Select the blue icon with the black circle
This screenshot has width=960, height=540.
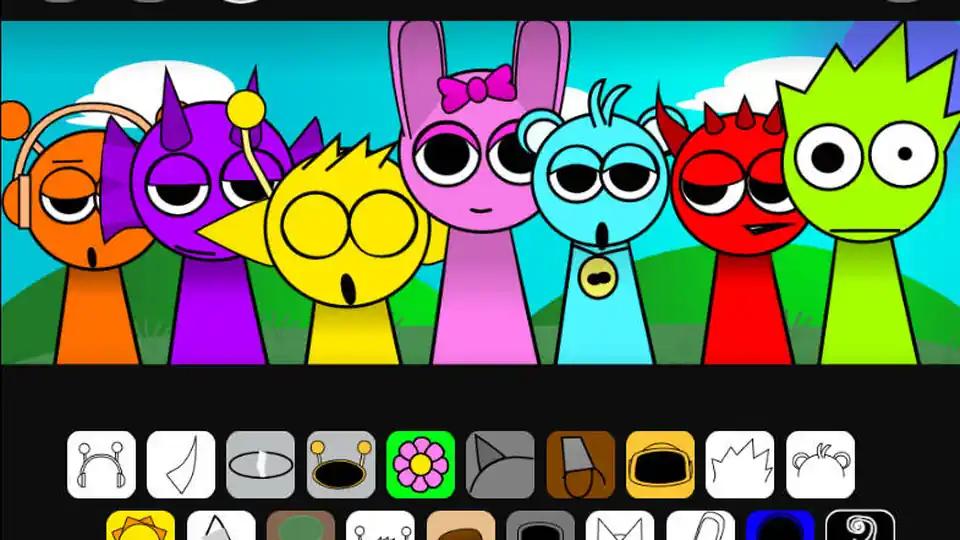780,526
